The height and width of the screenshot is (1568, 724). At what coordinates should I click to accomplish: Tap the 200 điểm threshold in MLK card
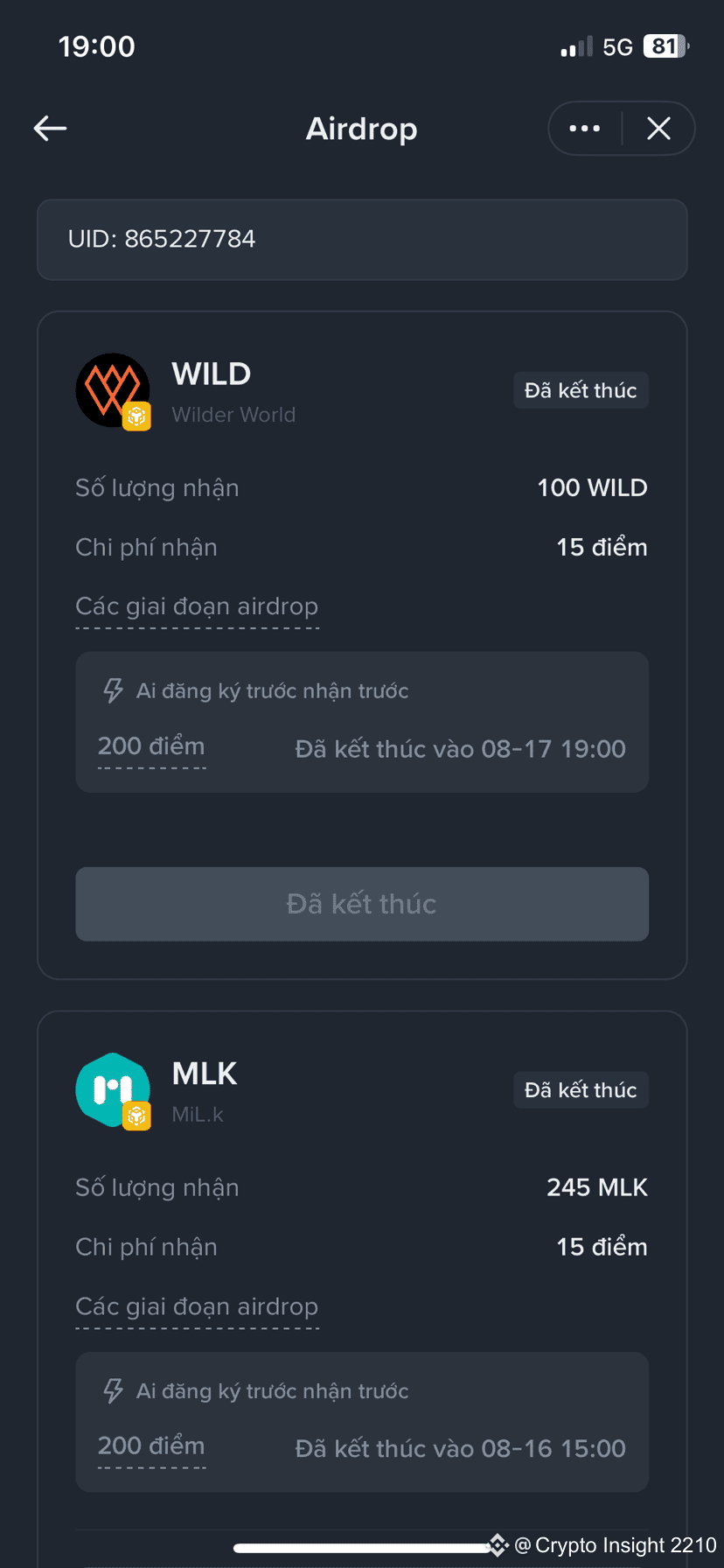tap(151, 1446)
